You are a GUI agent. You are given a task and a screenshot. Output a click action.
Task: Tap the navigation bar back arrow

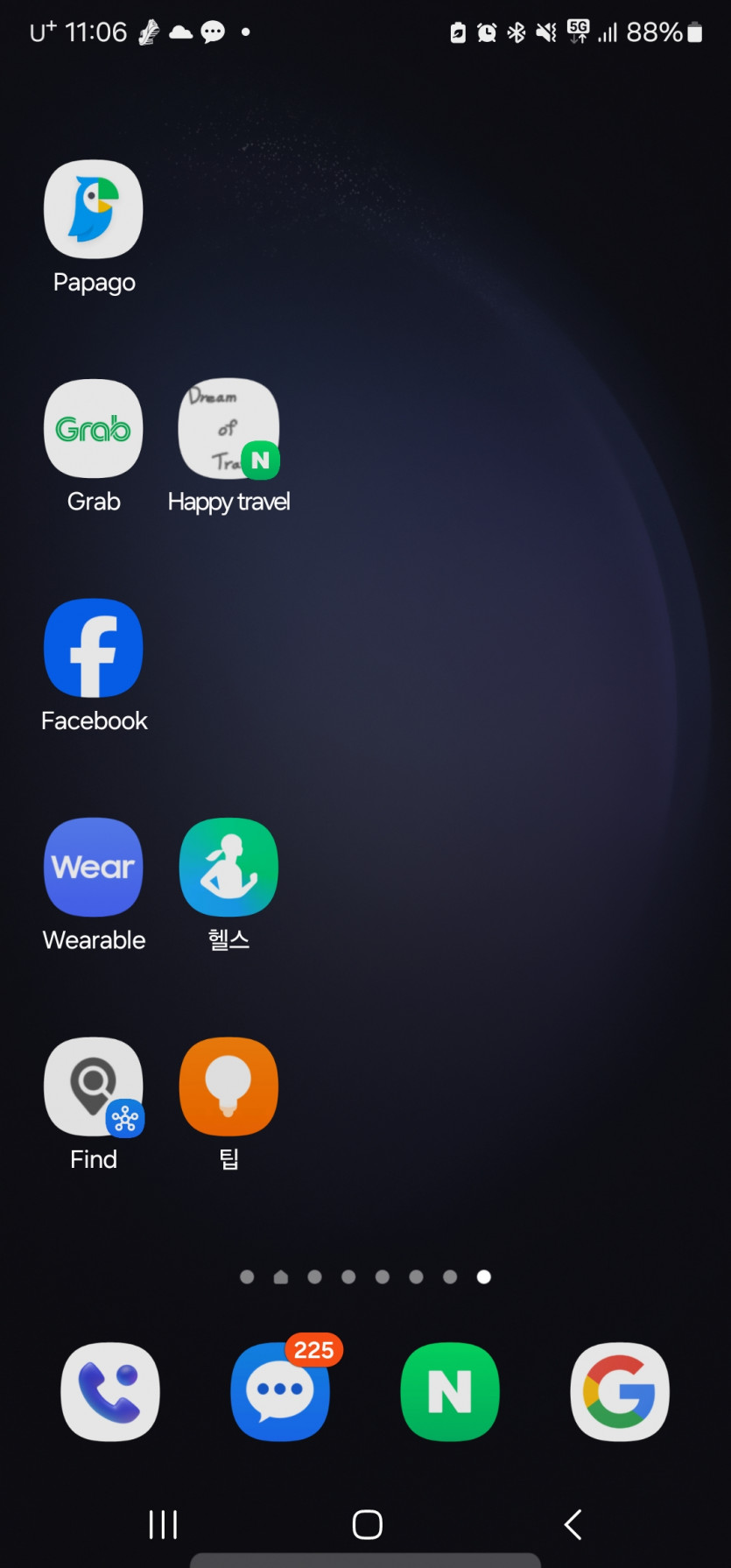(573, 1524)
